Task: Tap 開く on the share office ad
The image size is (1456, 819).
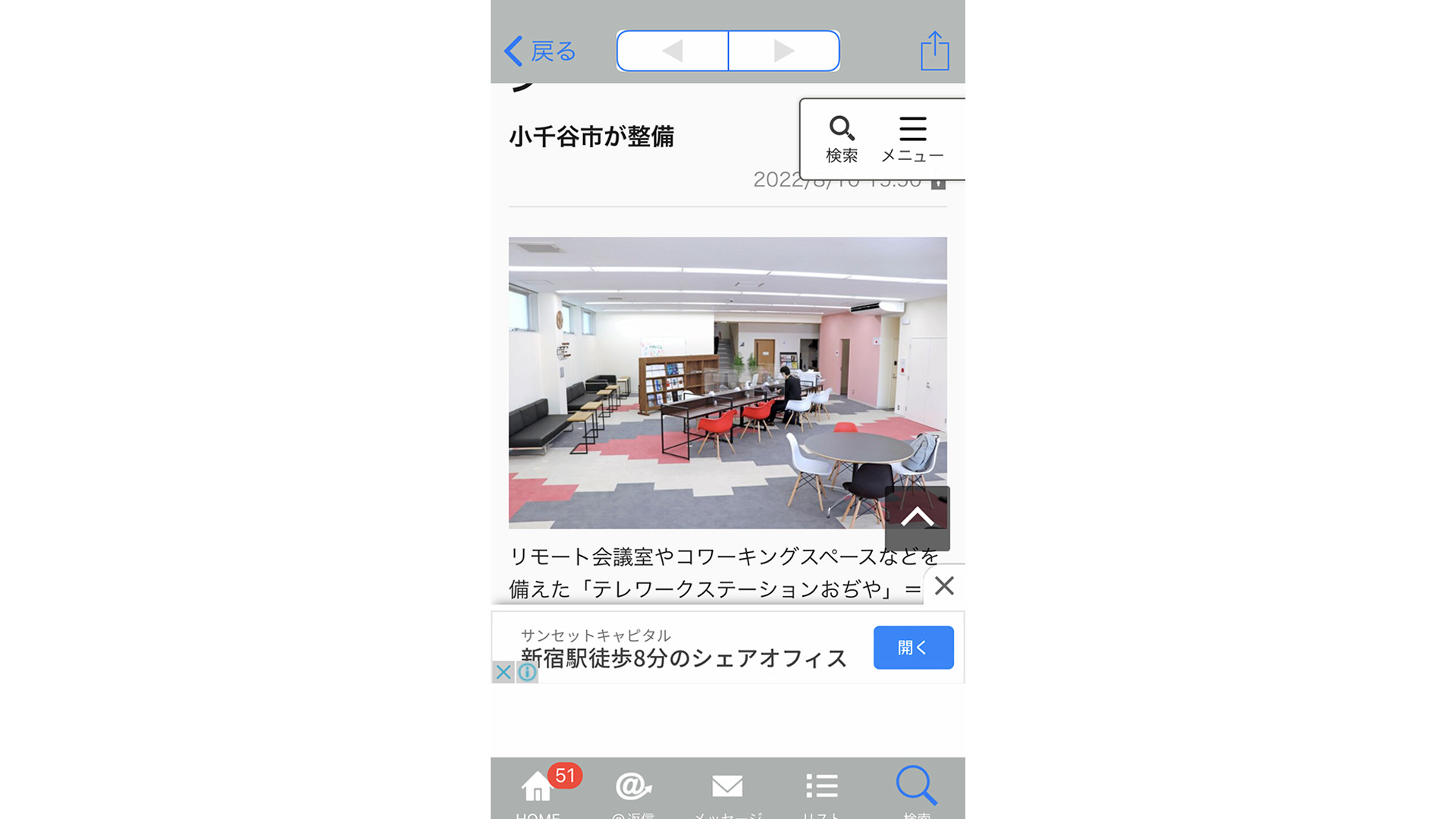Action: tap(913, 648)
